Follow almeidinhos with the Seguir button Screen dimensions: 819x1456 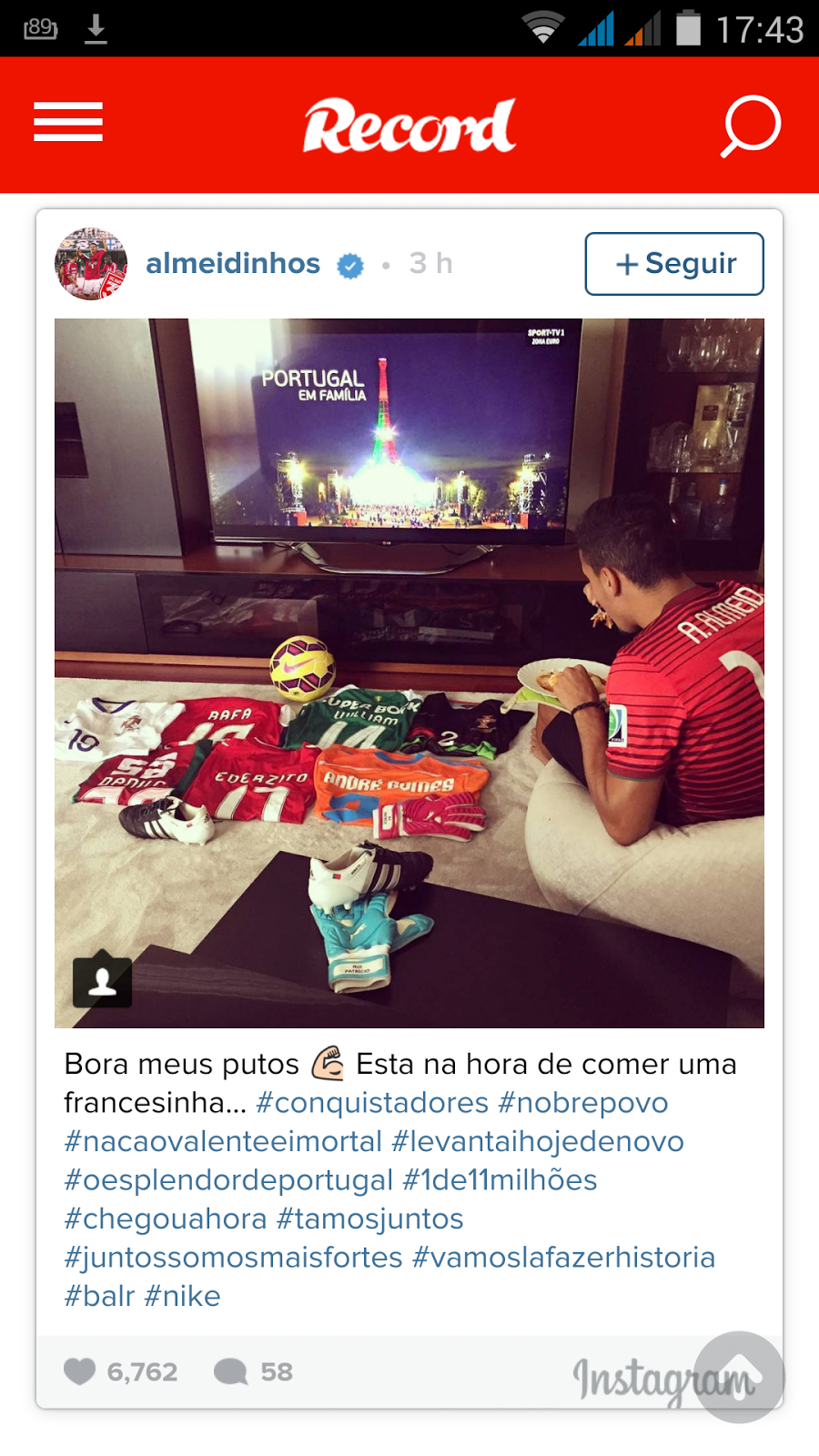coord(673,264)
